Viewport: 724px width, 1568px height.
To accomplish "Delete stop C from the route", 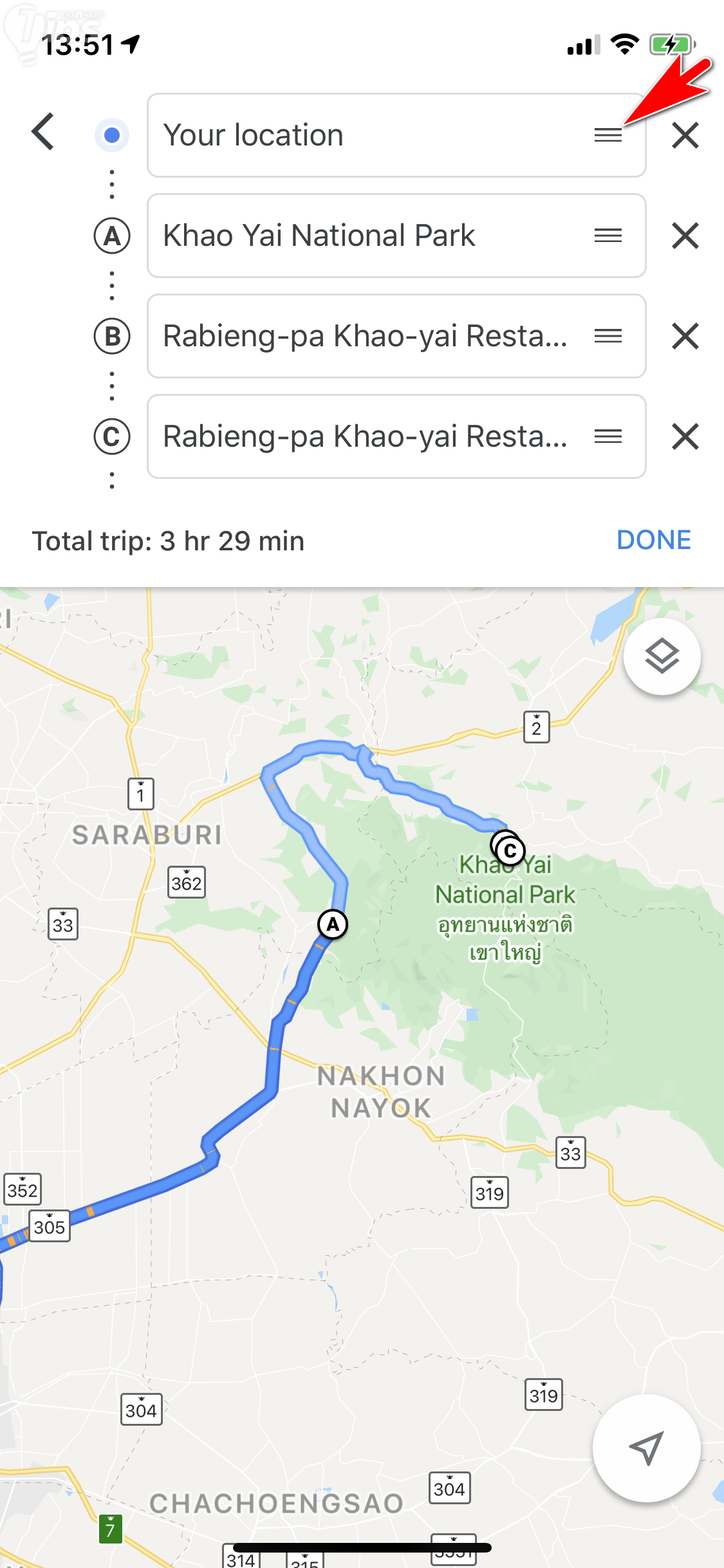I will pyautogui.click(x=685, y=436).
